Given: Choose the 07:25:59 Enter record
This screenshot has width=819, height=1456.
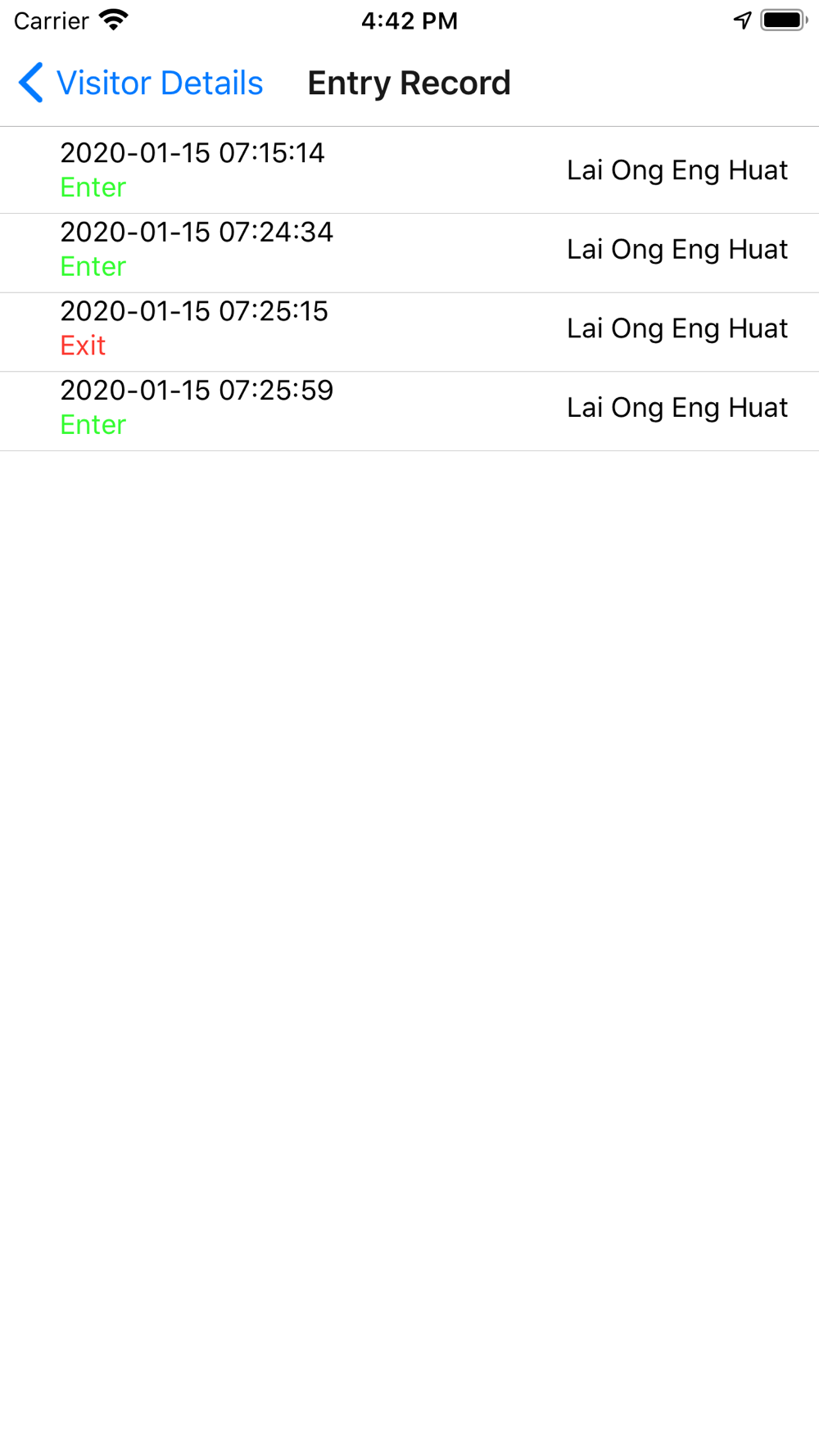Looking at the screenshot, I should click(x=409, y=409).
